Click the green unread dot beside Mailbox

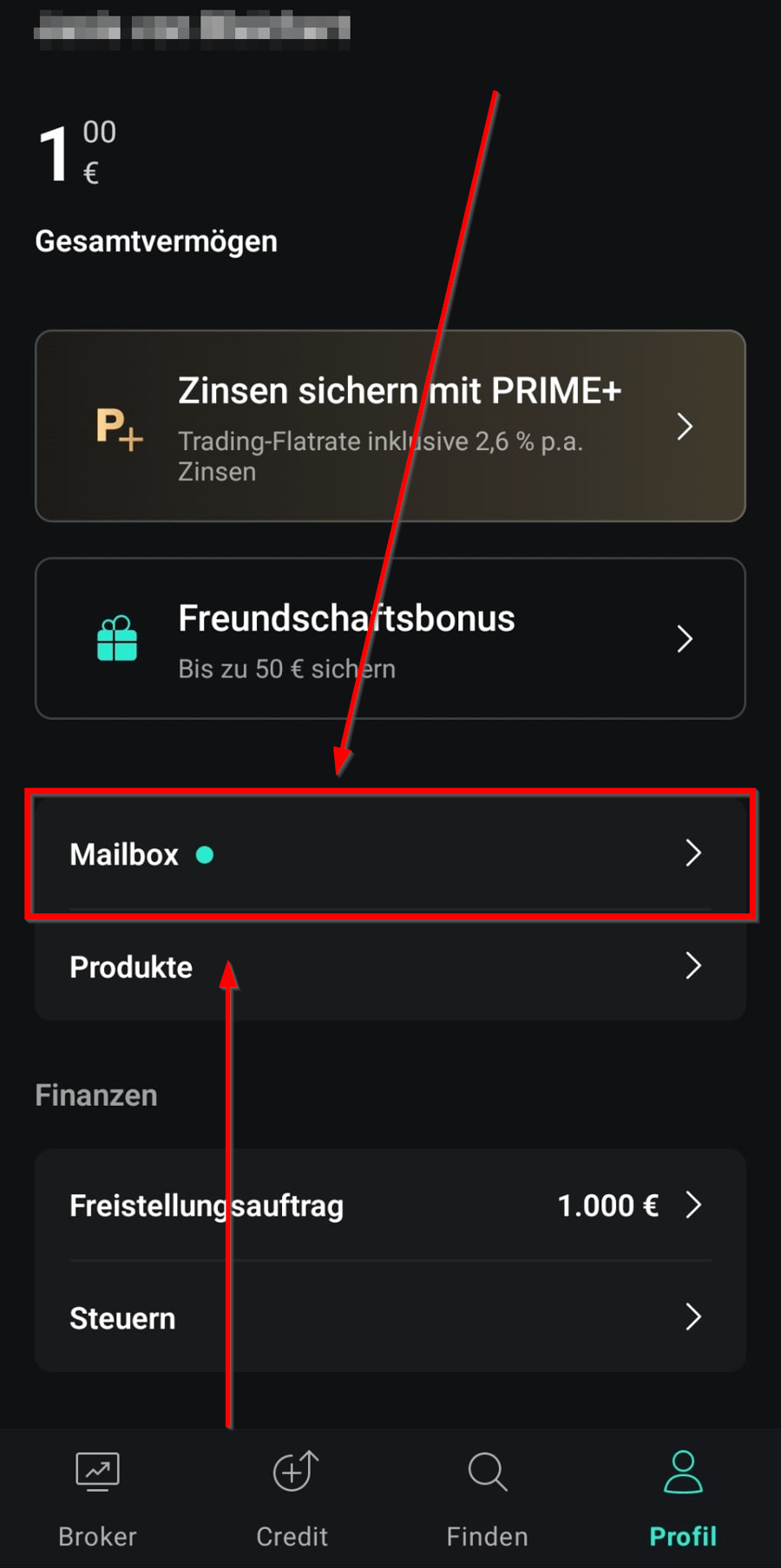pyautogui.click(x=206, y=854)
